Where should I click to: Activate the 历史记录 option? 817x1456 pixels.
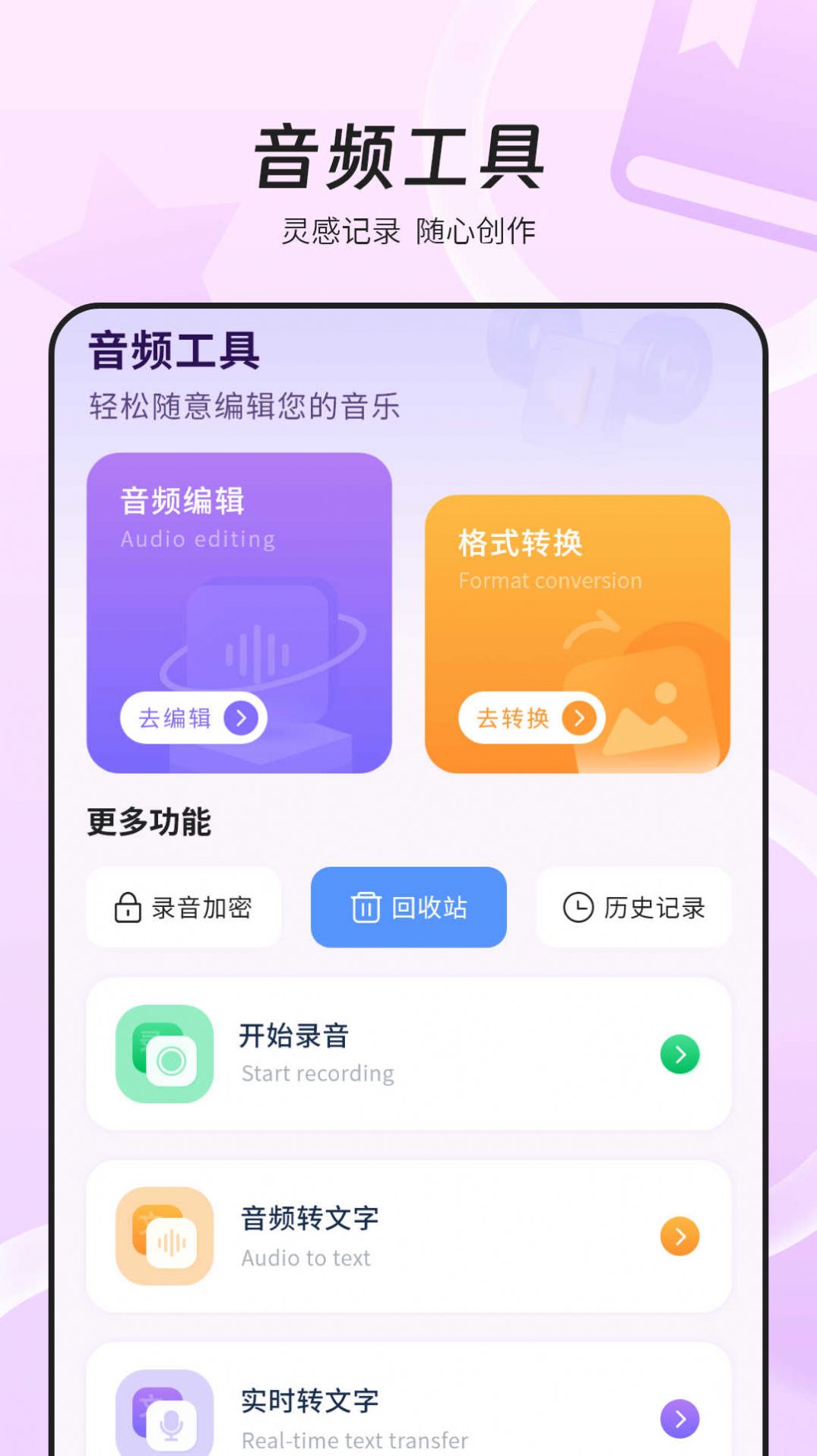tap(634, 907)
